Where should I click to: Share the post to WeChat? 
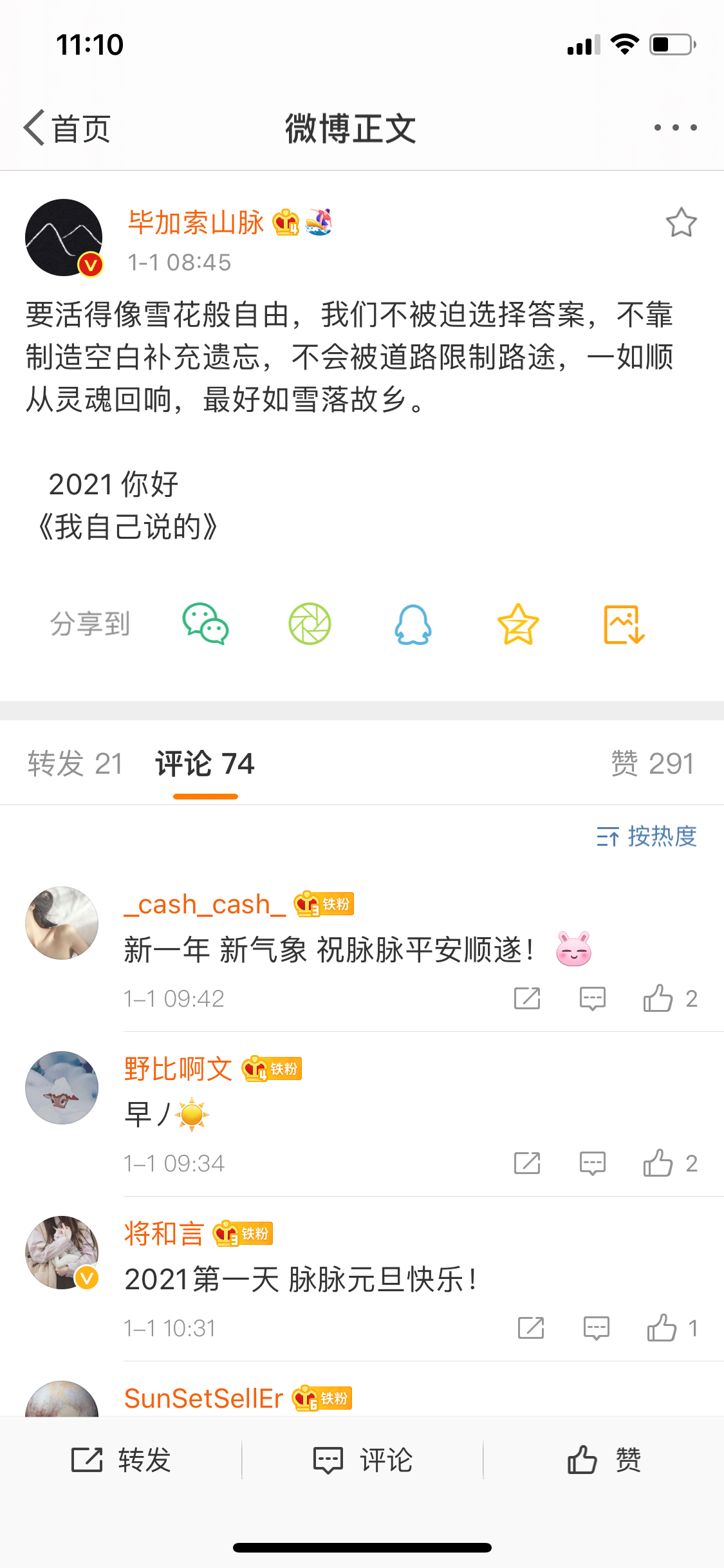pyautogui.click(x=205, y=624)
